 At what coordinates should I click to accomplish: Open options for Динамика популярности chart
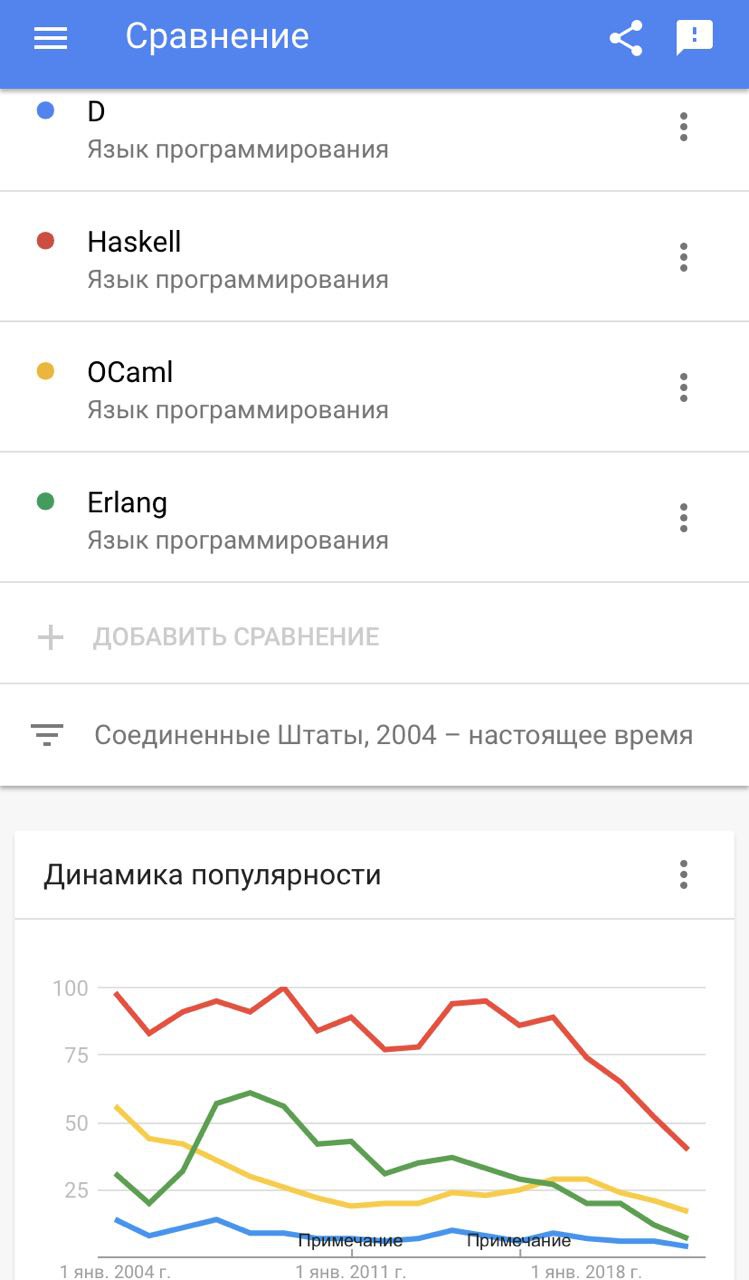click(684, 874)
